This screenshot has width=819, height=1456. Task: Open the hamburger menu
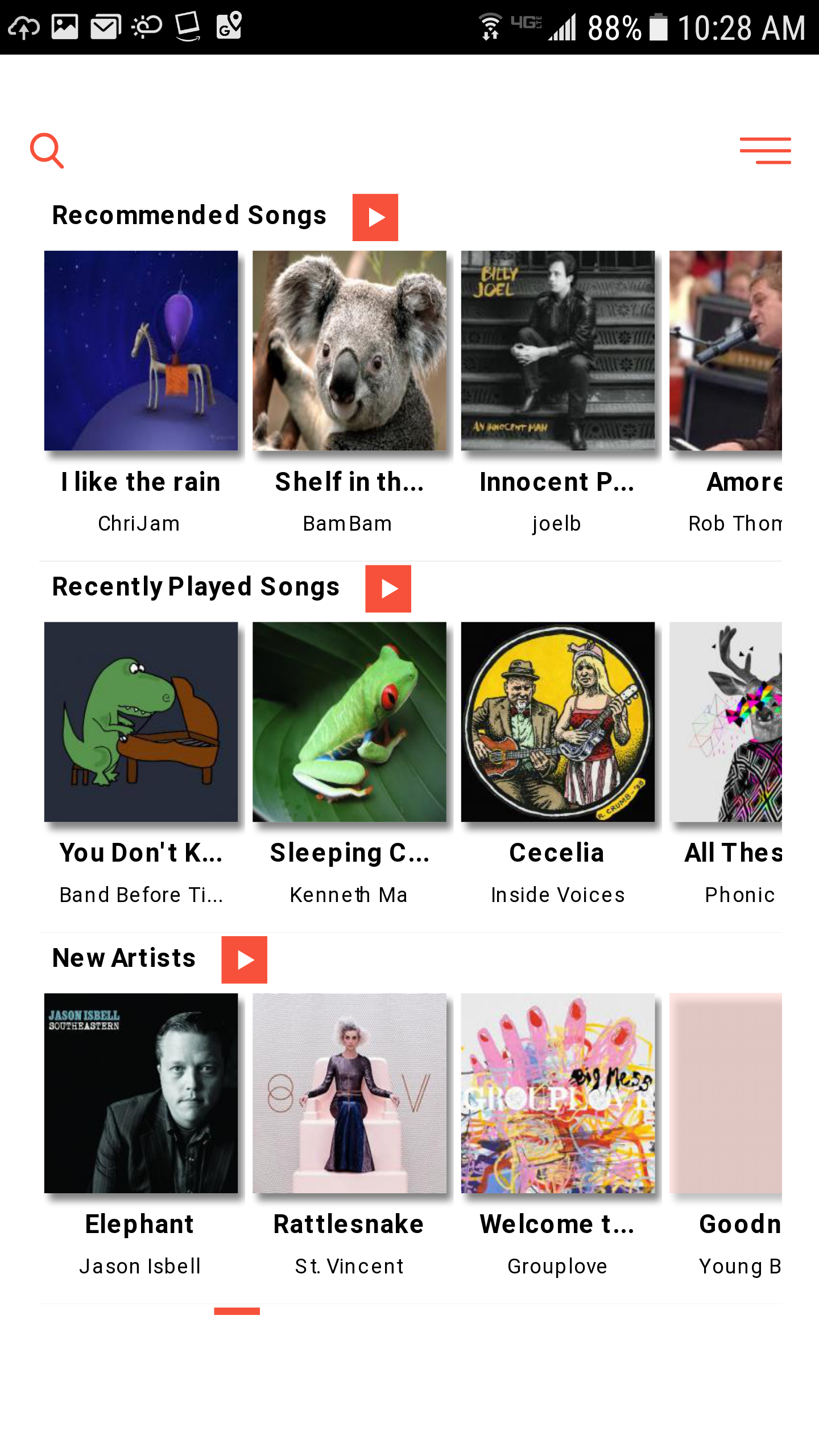[765, 151]
